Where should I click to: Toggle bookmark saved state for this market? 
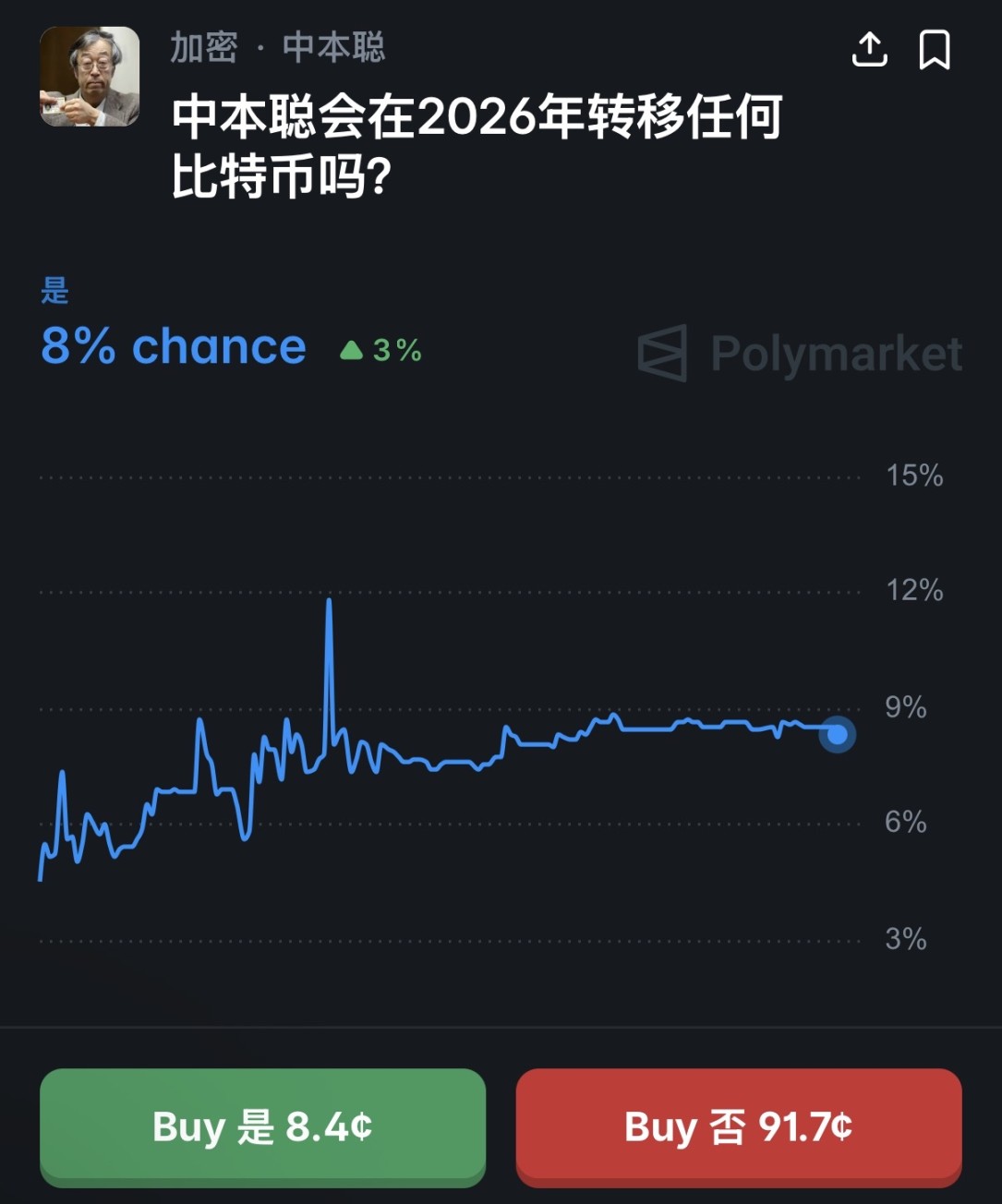(936, 51)
